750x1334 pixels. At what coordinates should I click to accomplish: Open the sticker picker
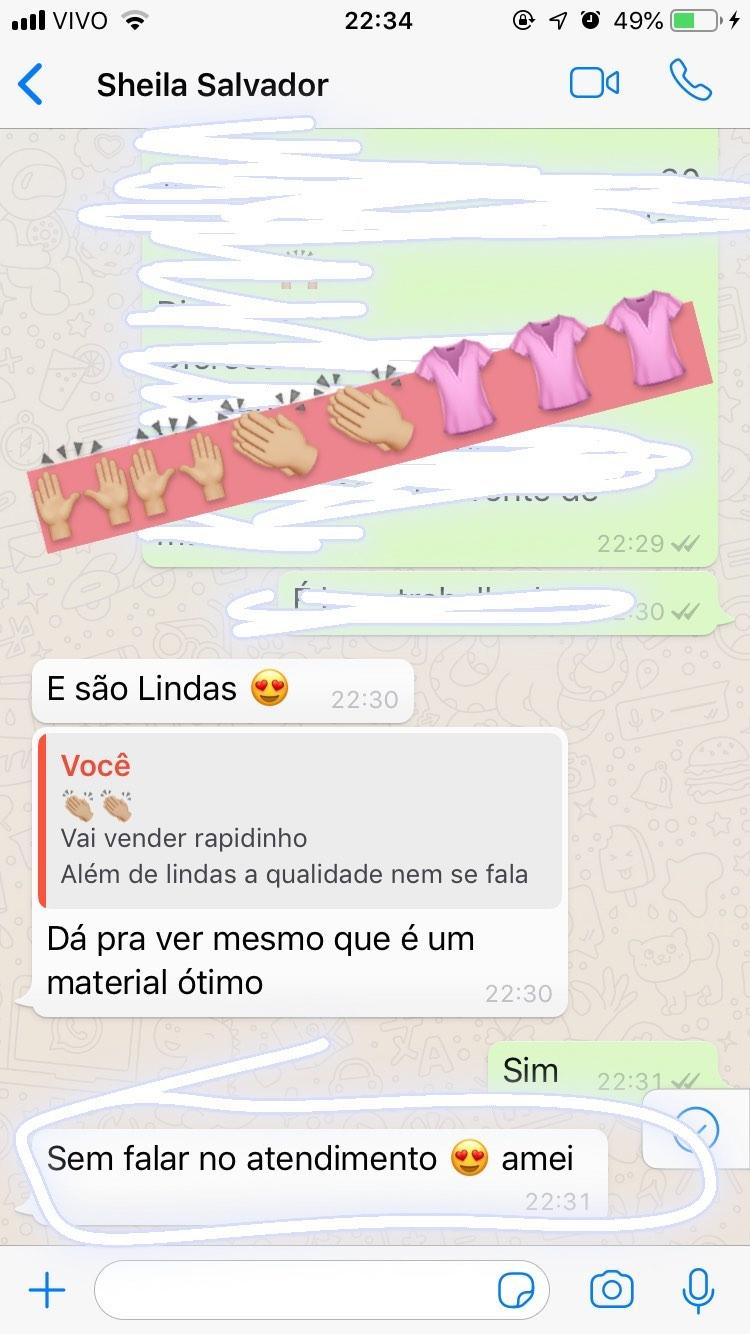(516, 1291)
